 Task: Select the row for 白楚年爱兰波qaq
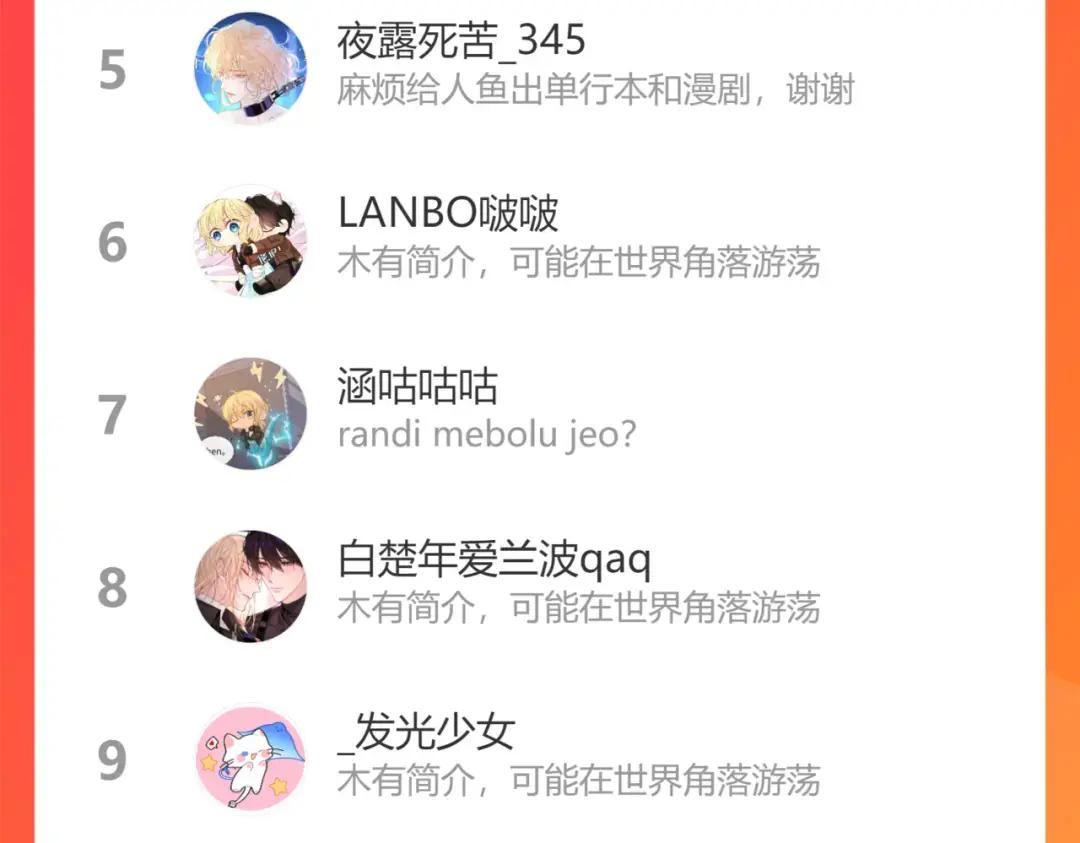[539, 587]
